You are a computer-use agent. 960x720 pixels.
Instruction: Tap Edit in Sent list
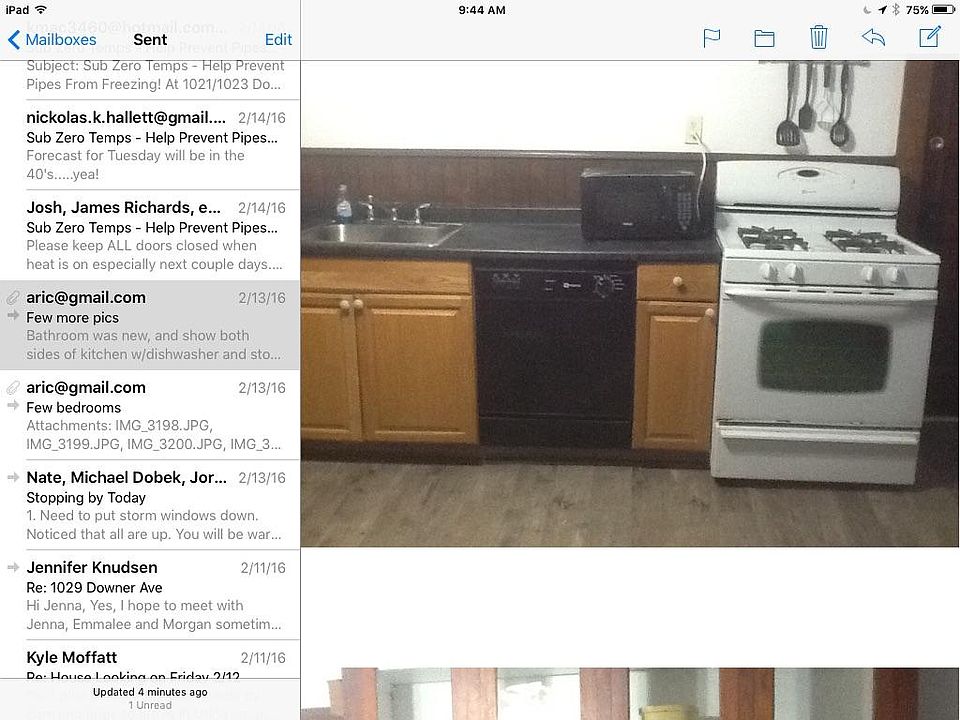pyautogui.click(x=278, y=40)
